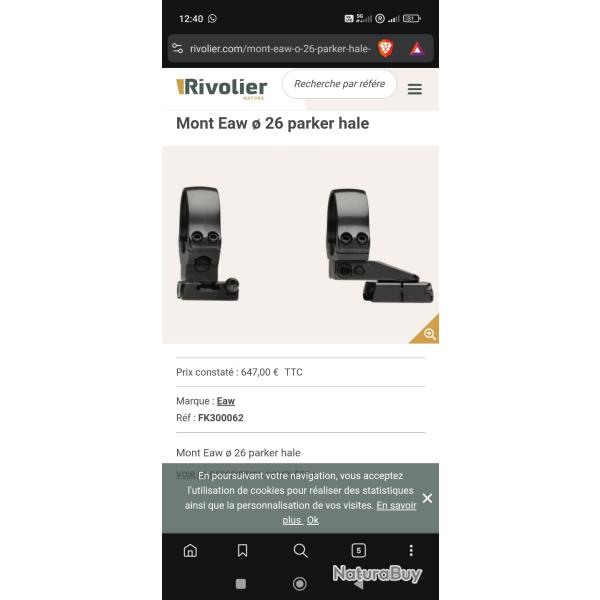Open the tab switcher showing 5 tabs
The width and height of the screenshot is (600, 600).
click(x=358, y=550)
